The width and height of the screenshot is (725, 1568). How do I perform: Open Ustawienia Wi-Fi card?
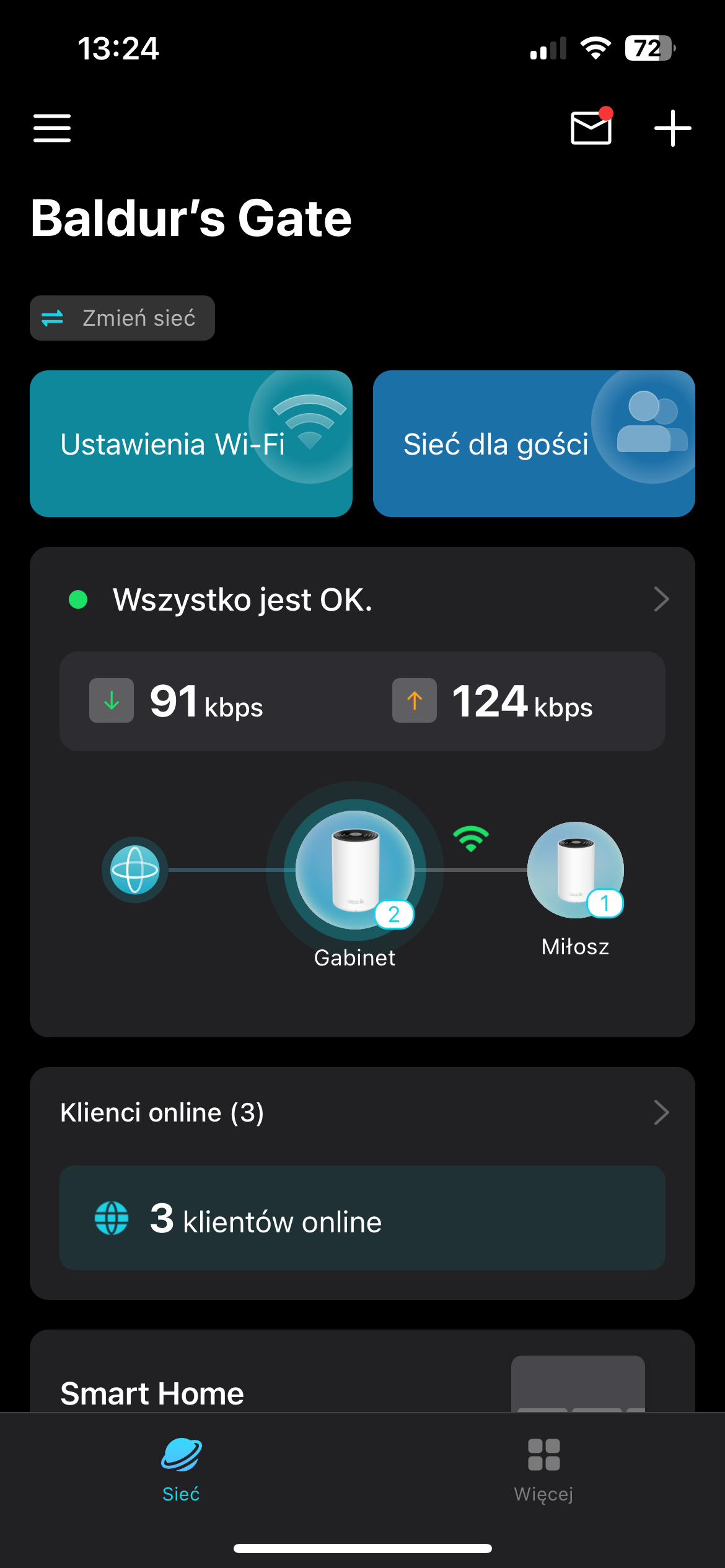pyautogui.click(x=191, y=443)
